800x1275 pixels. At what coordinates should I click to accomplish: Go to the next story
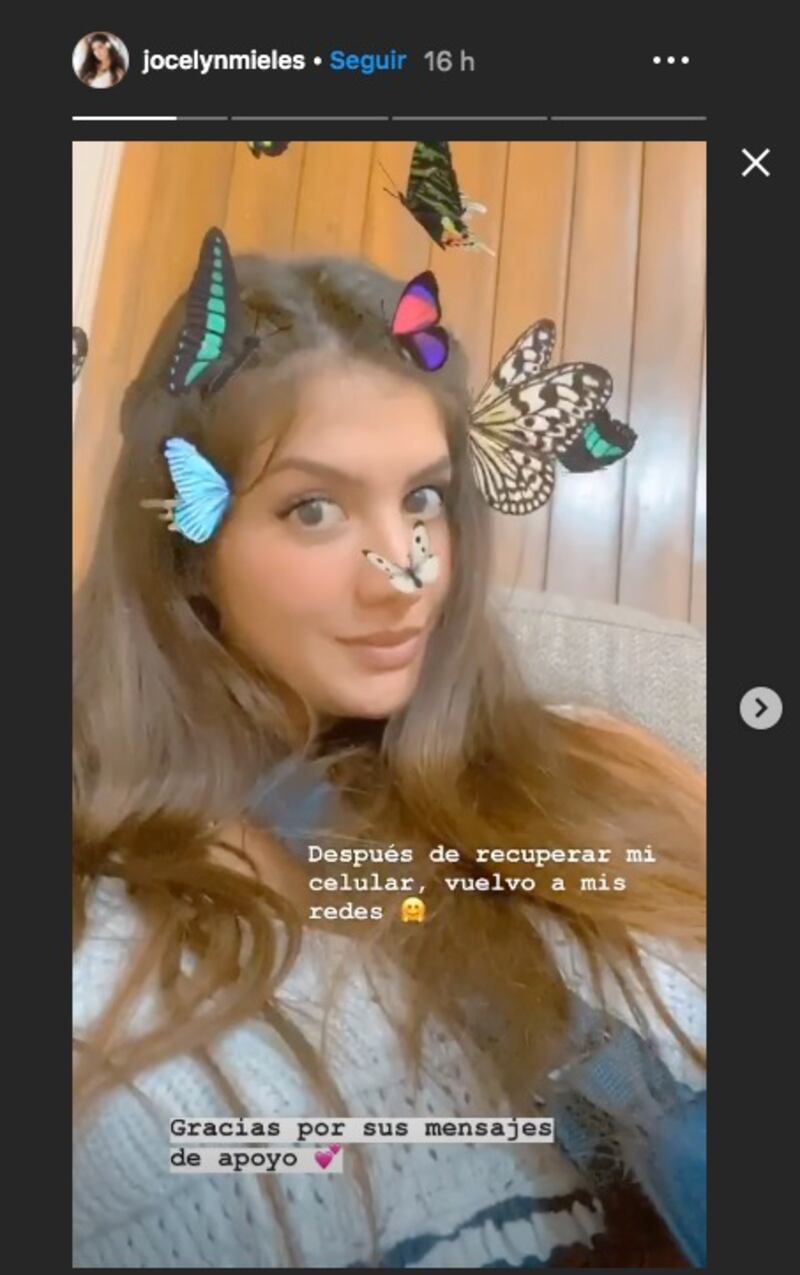(760, 708)
